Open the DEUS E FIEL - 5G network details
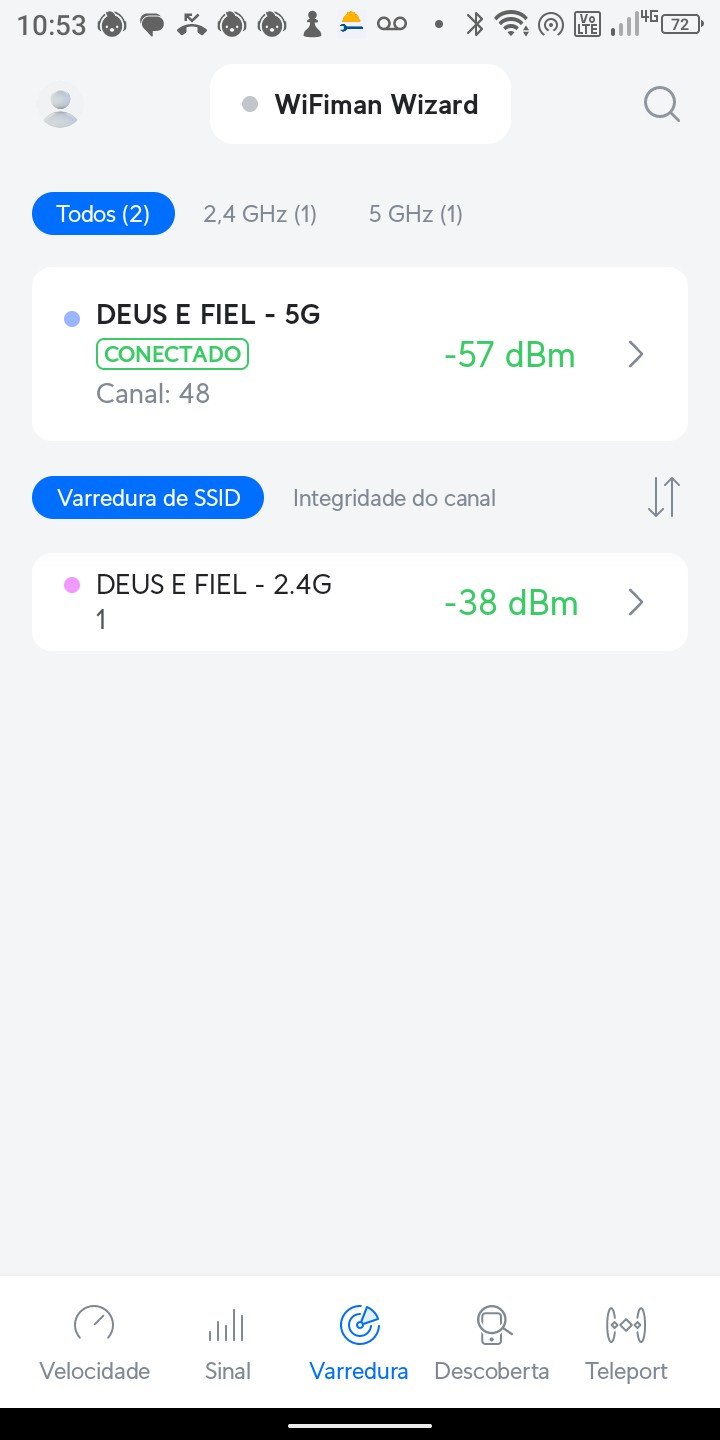Image resolution: width=720 pixels, height=1440 pixels. tap(360, 354)
